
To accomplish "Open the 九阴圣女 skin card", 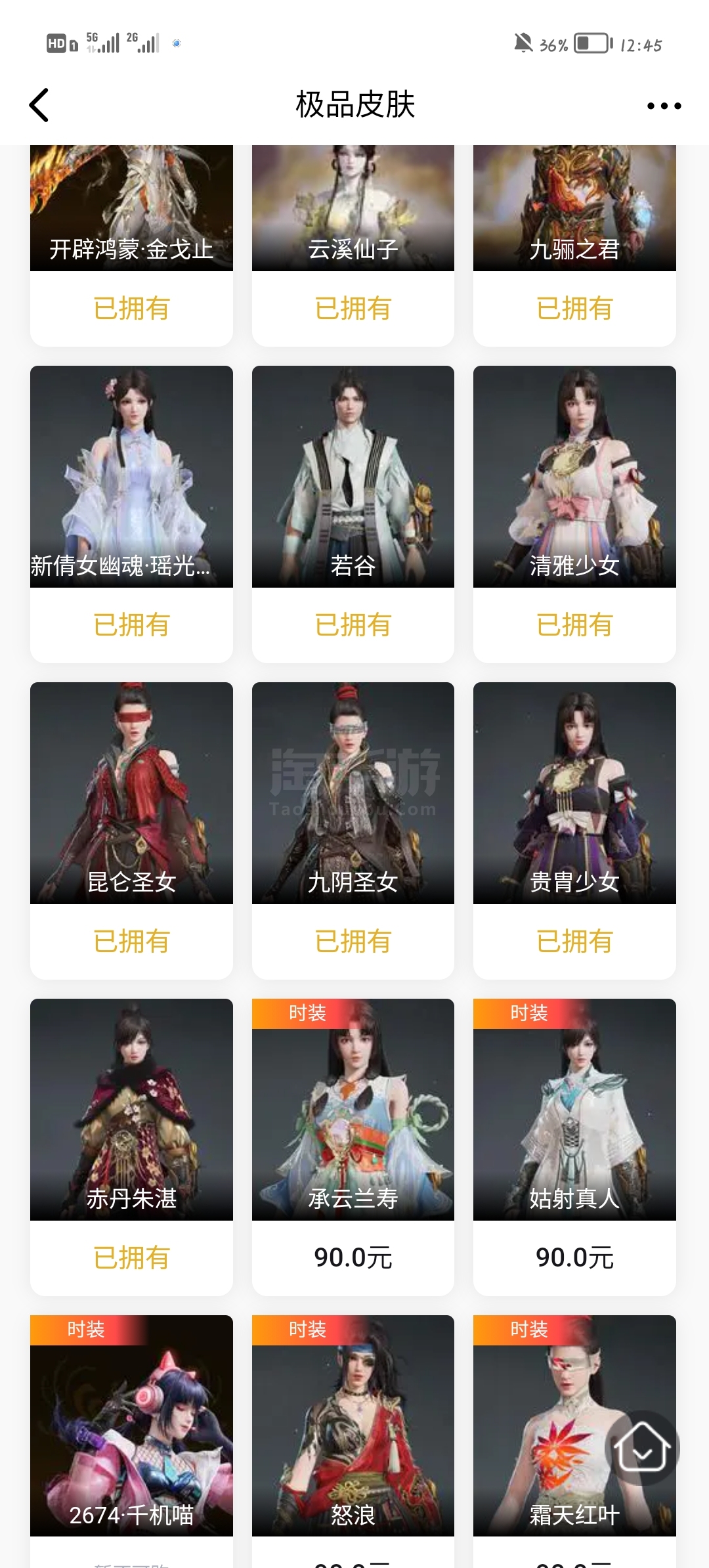I will 353,831.
